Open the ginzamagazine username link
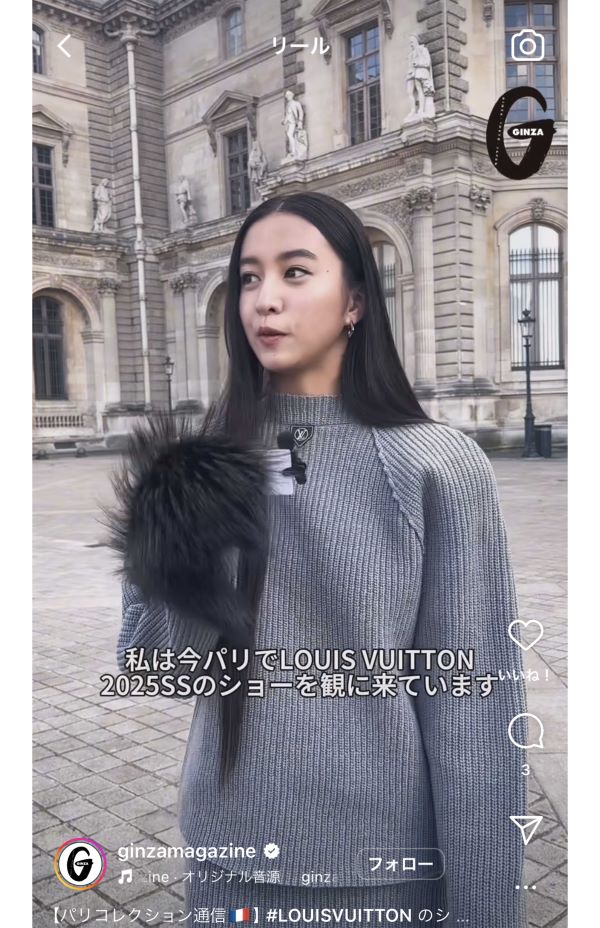 pyautogui.click(x=187, y=851)
